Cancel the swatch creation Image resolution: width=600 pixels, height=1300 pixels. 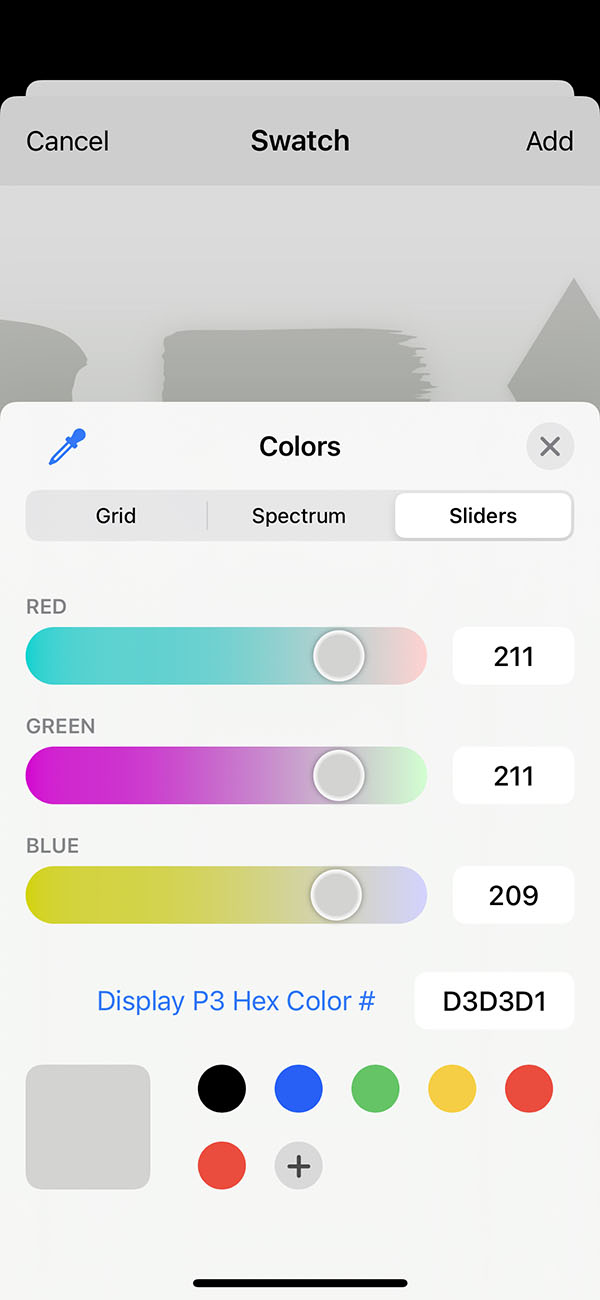68,141
